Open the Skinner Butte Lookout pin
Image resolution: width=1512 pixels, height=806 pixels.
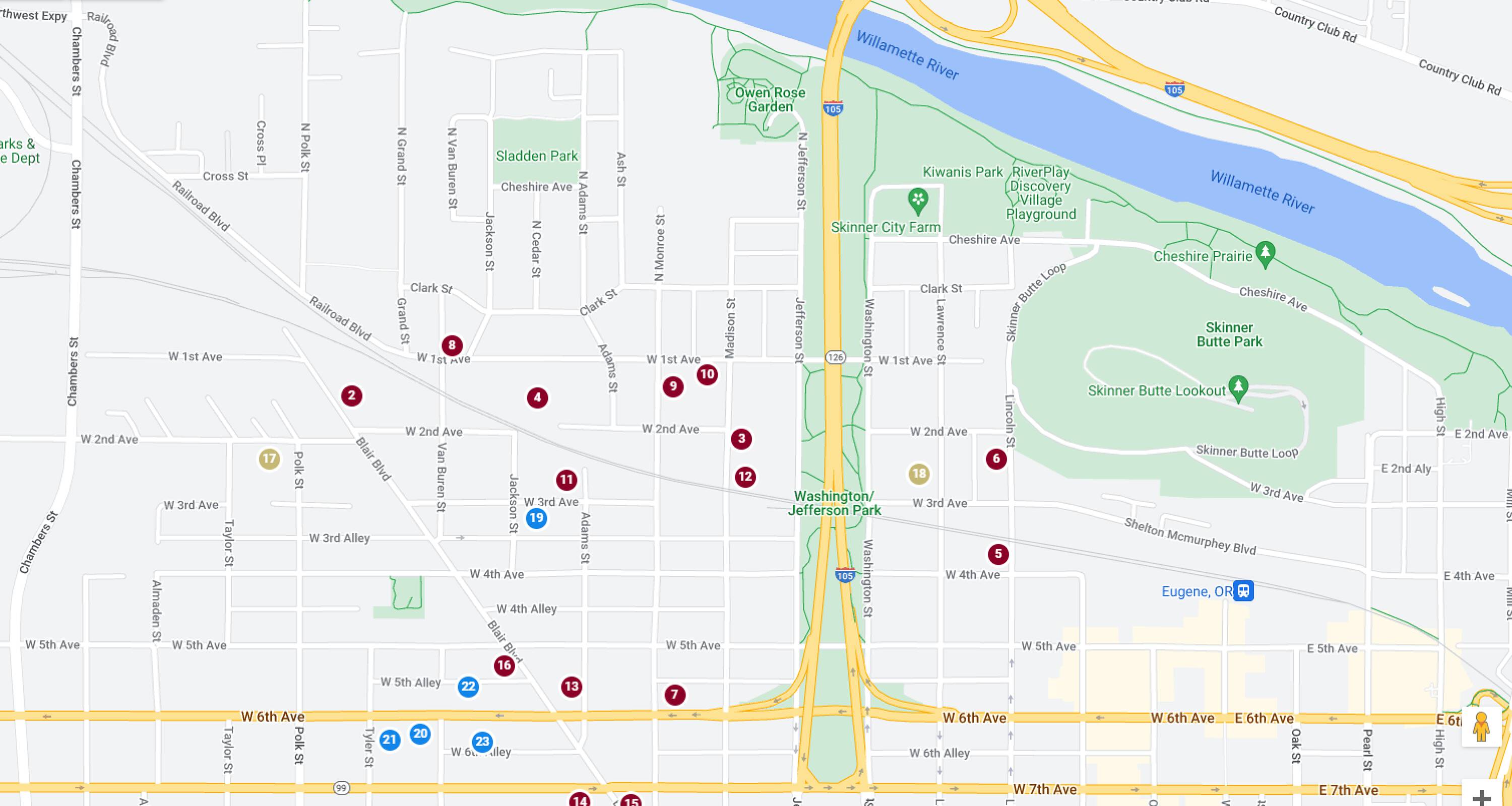1238,389
